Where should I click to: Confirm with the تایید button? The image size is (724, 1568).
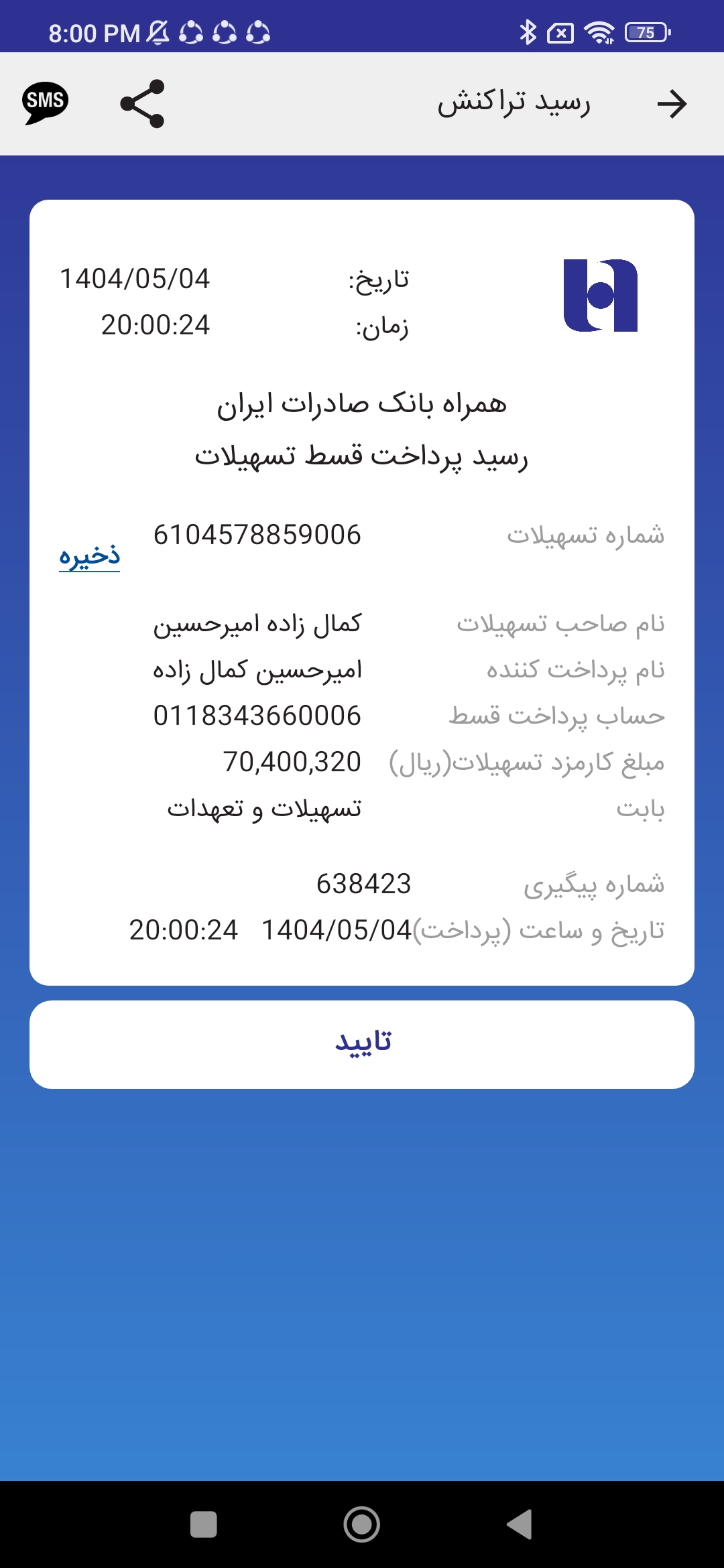pos(362,1044)
